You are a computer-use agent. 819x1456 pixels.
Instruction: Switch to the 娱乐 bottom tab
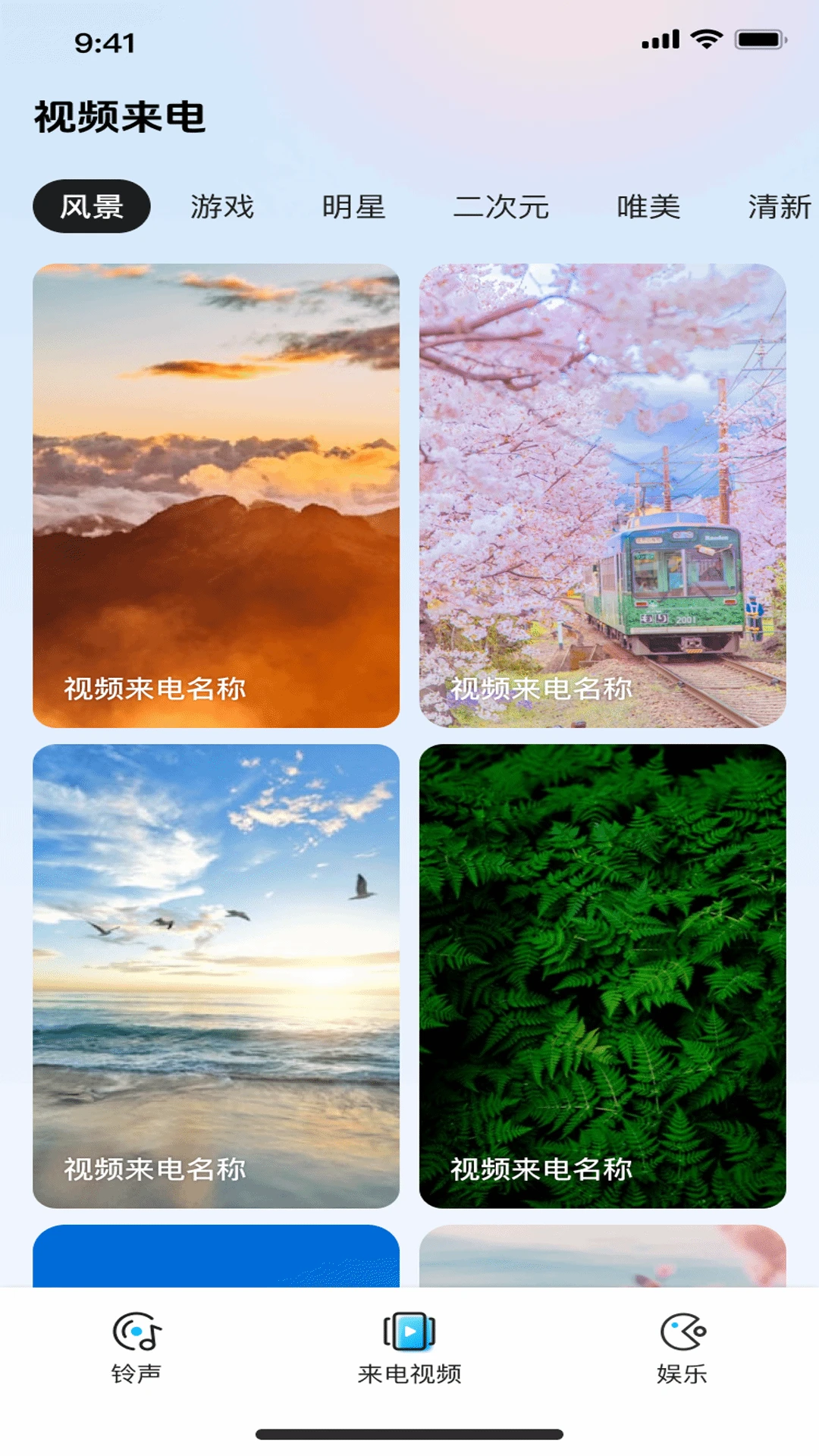point(682,1348)
